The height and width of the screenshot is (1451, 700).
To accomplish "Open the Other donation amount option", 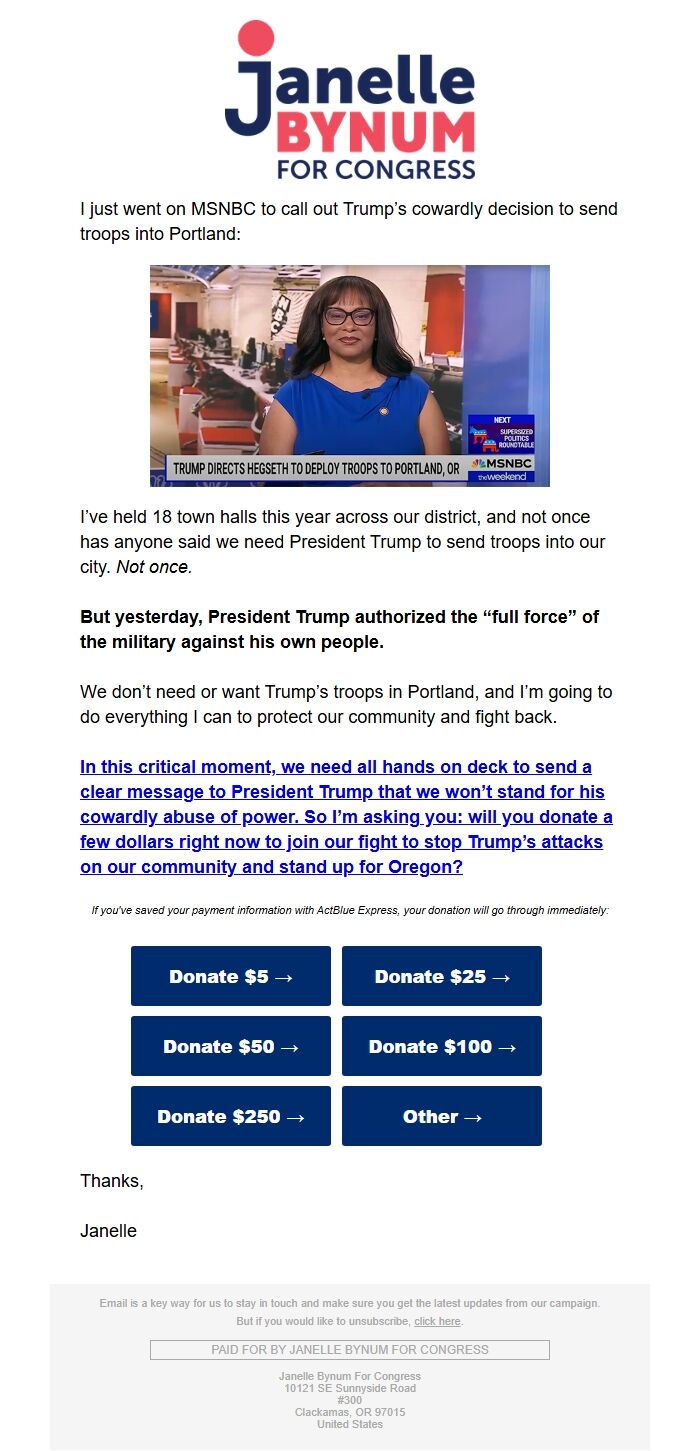I will (441, 1117).
